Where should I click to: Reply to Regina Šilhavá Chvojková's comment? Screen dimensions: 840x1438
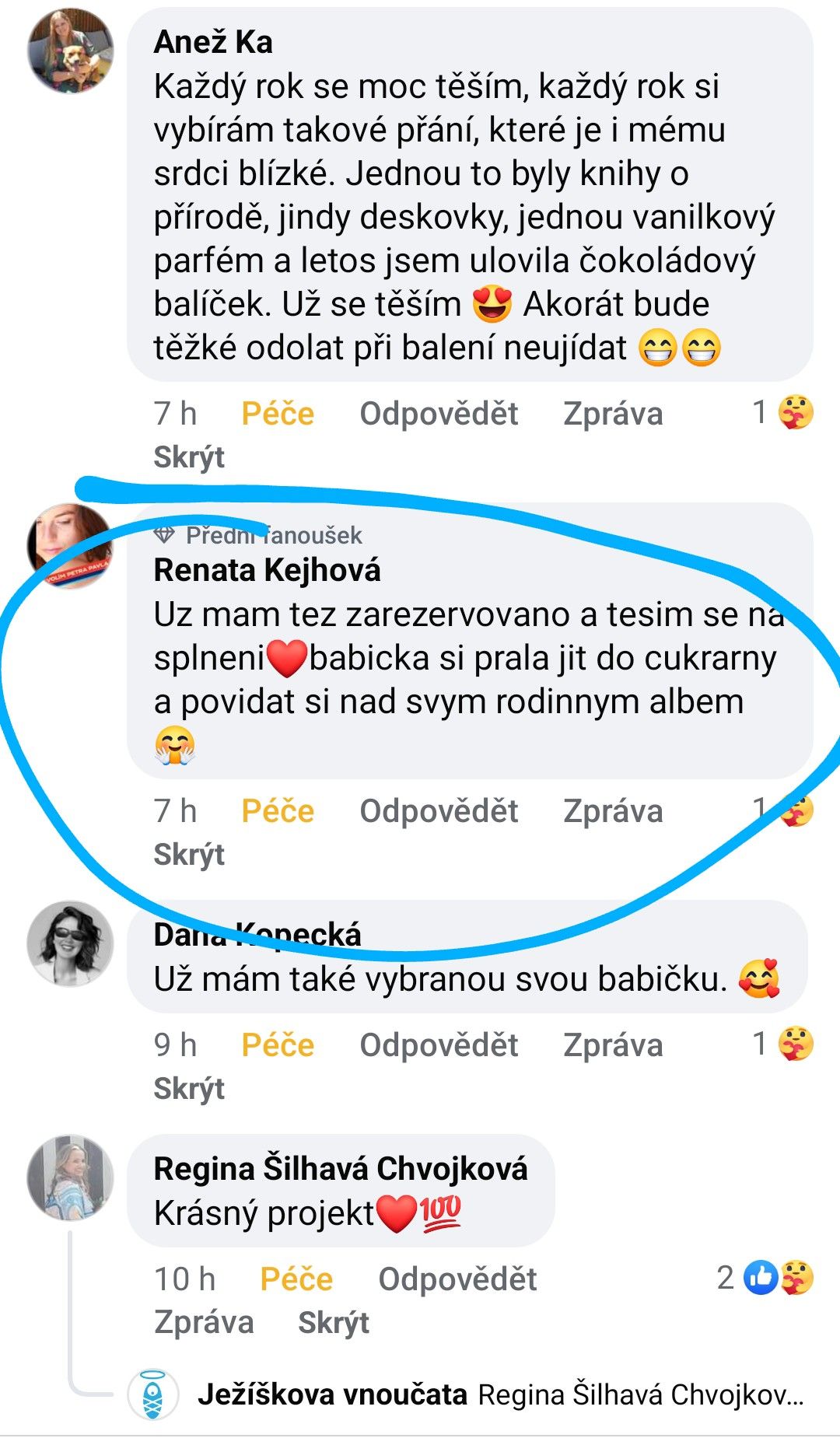pos(457,1279)
